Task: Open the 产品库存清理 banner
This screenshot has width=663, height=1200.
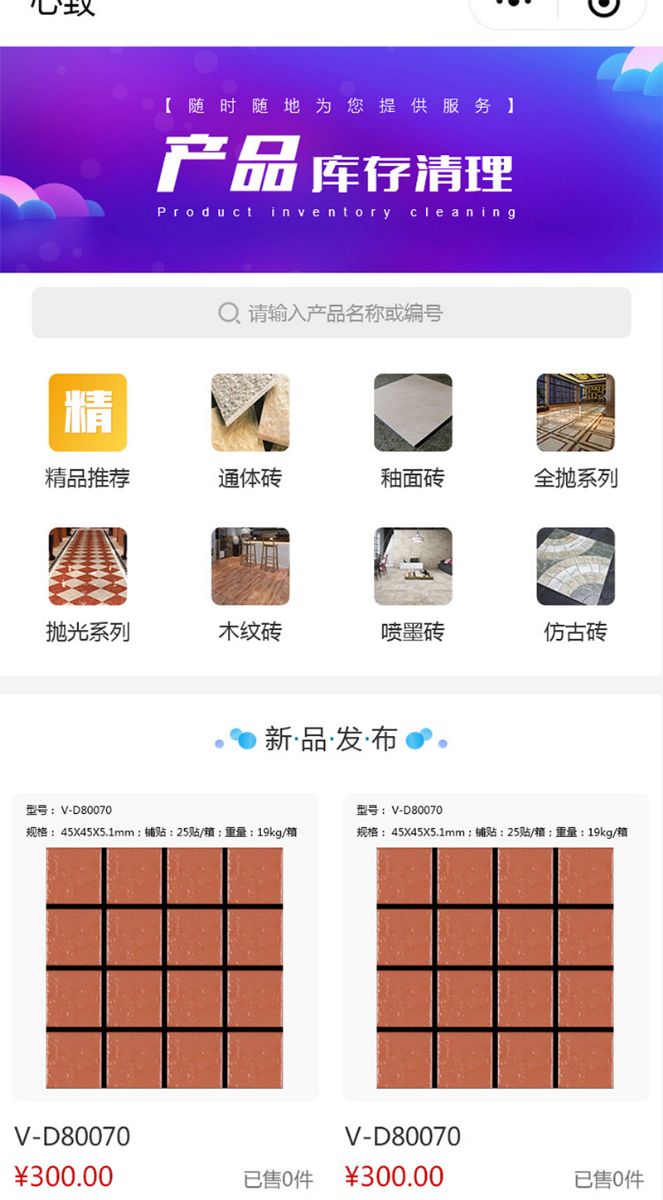Action: (331, 160)
